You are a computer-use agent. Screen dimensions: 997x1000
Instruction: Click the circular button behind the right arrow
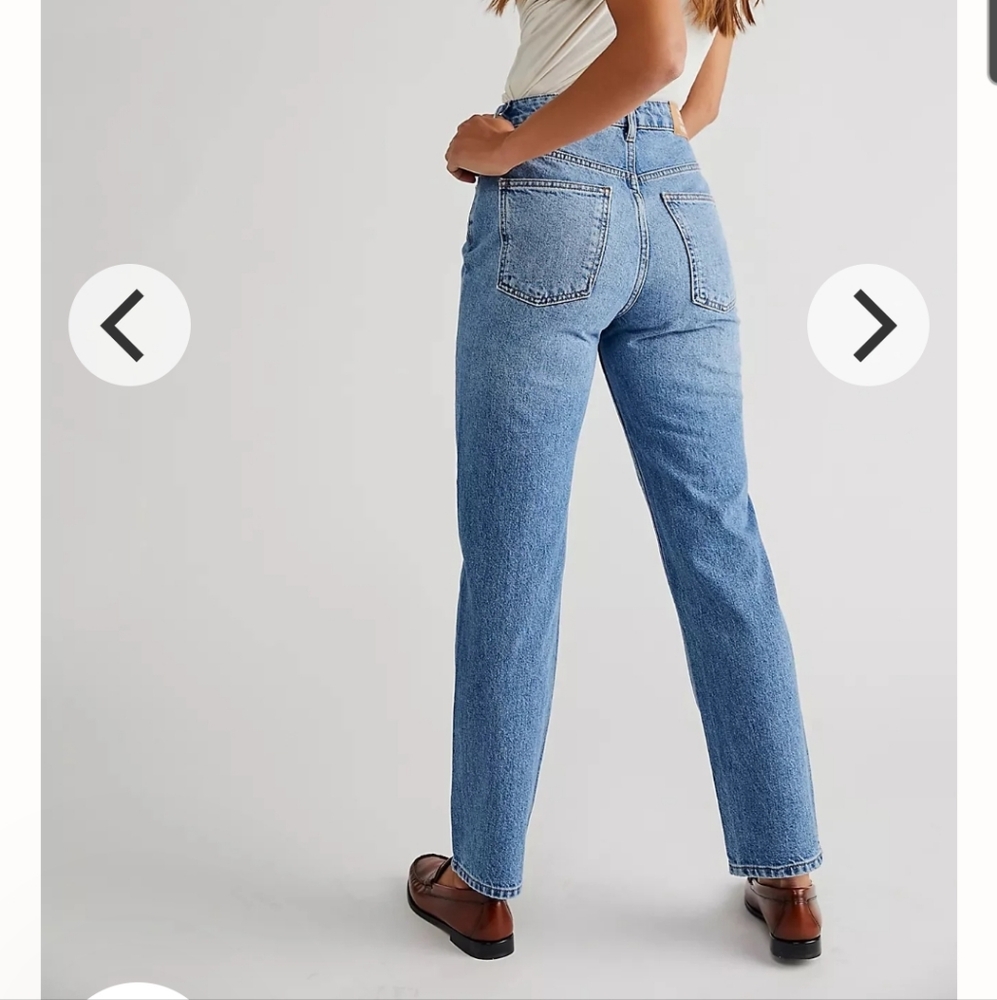(x=869, y=324)
